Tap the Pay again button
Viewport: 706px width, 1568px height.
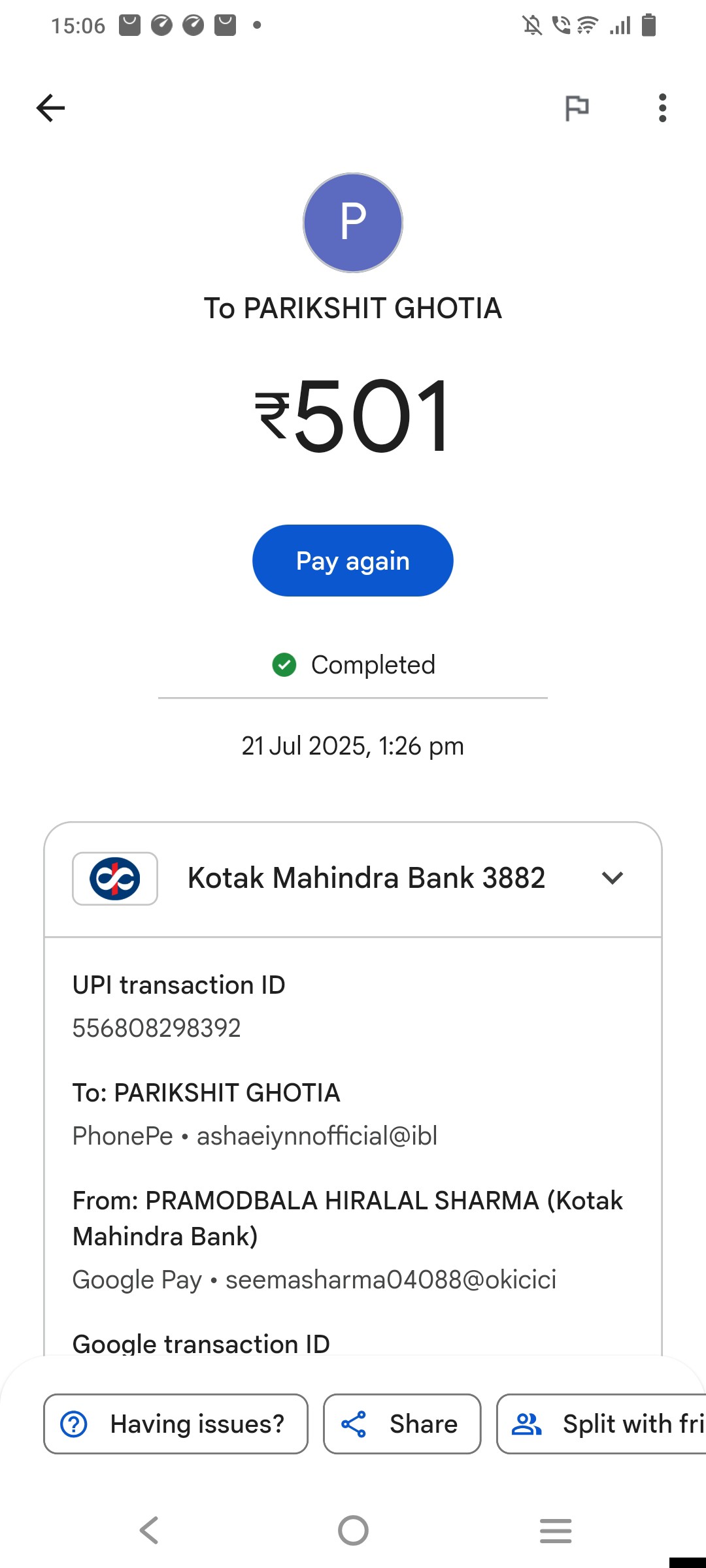coord(353,561)
